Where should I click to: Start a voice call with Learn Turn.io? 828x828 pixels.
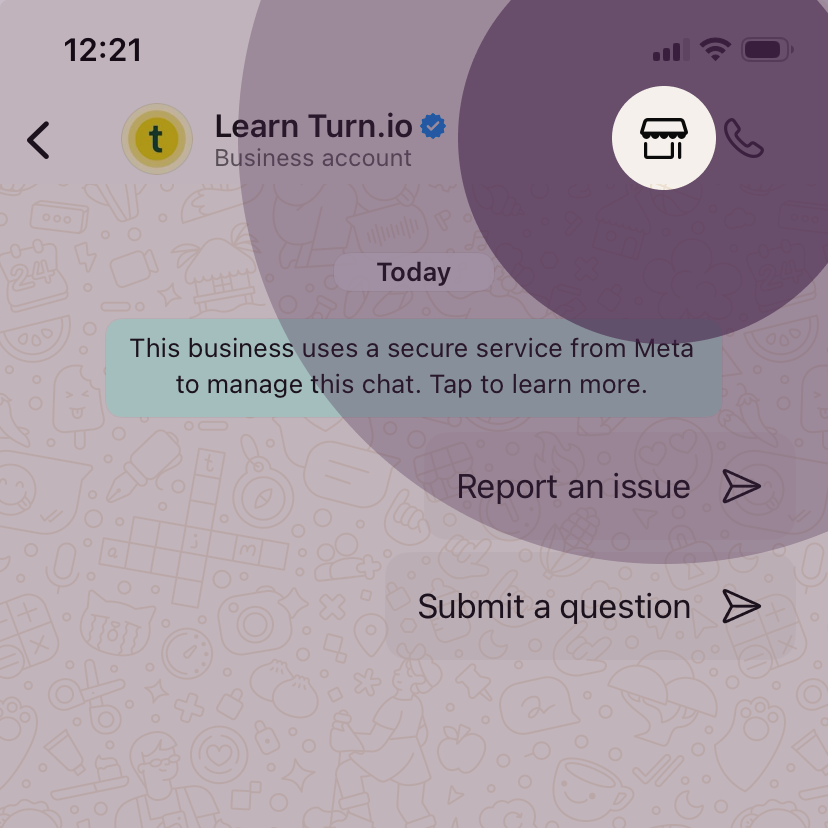744,139
